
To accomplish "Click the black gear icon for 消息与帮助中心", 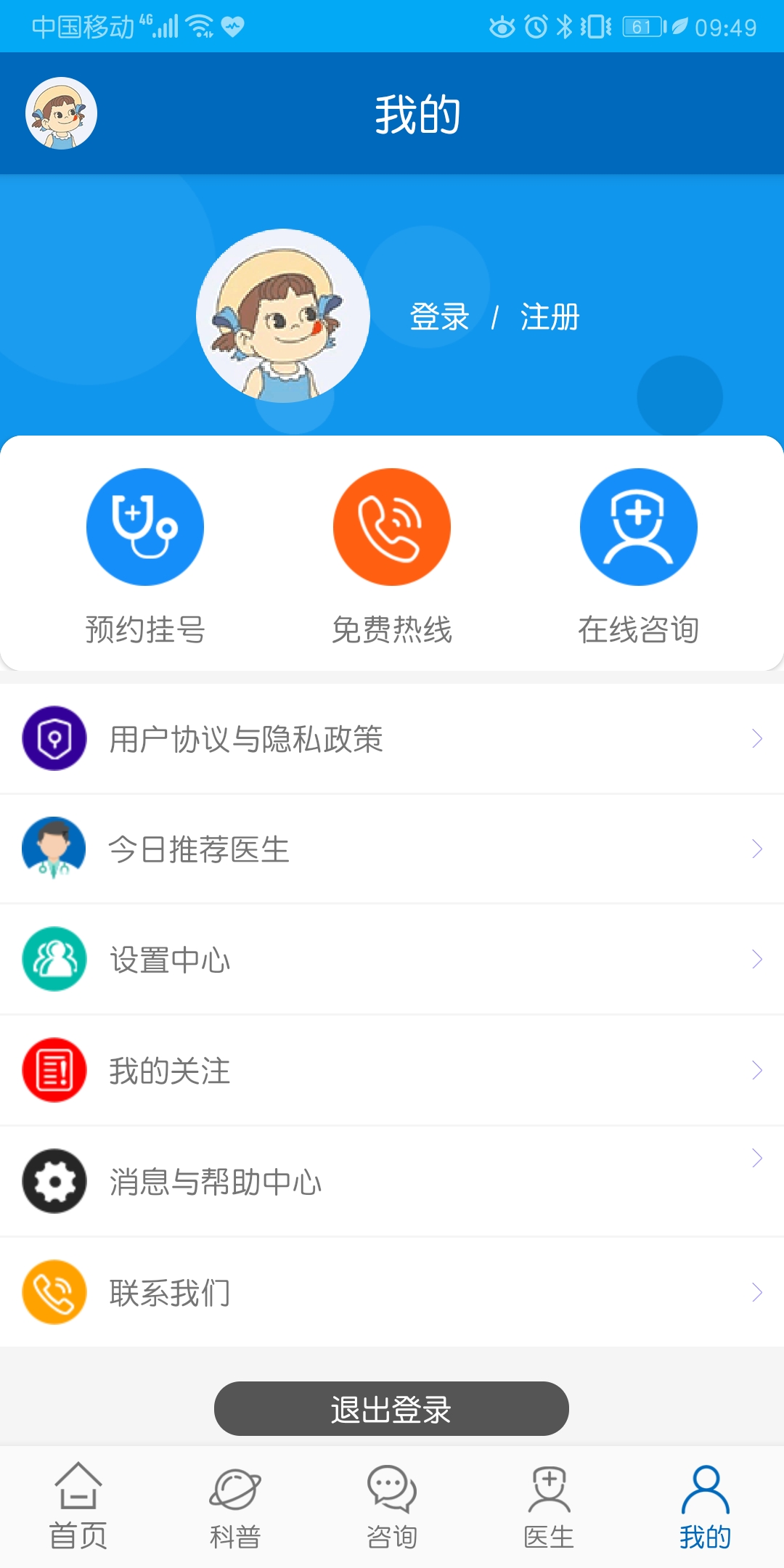I will click(x=54, y=1180).
